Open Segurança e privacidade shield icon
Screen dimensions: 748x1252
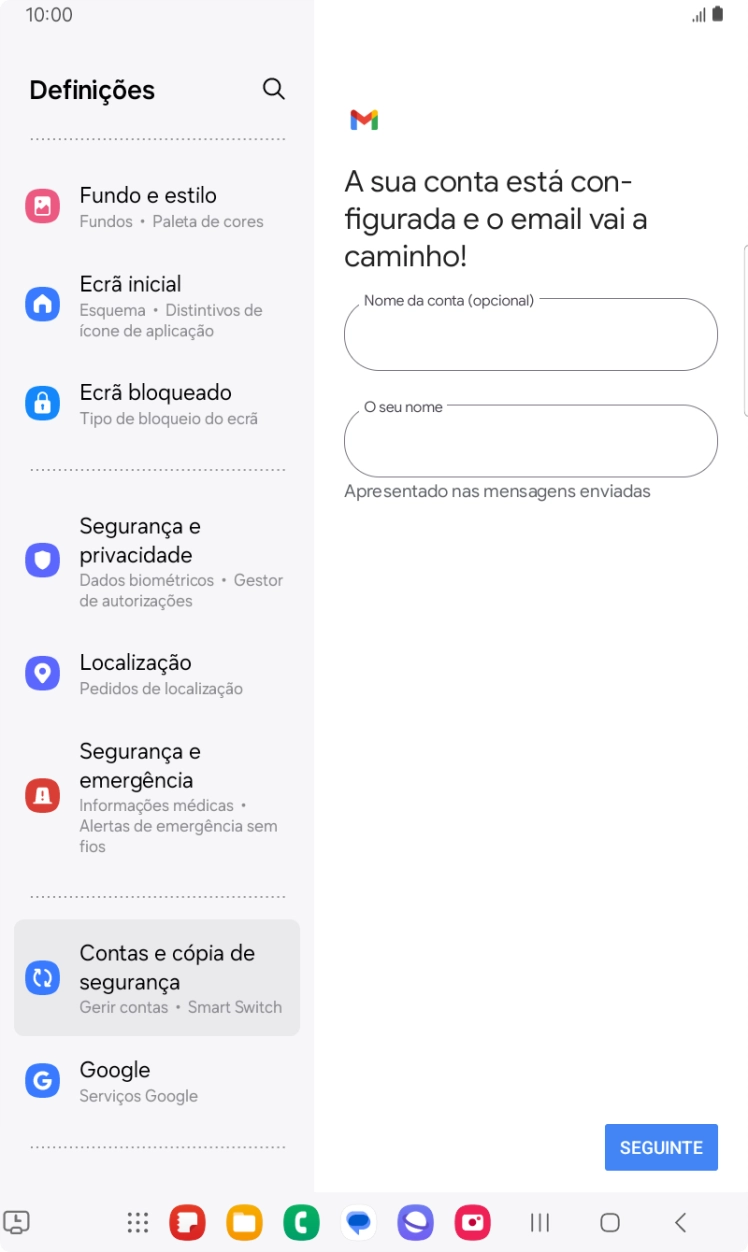coord(42,559)
